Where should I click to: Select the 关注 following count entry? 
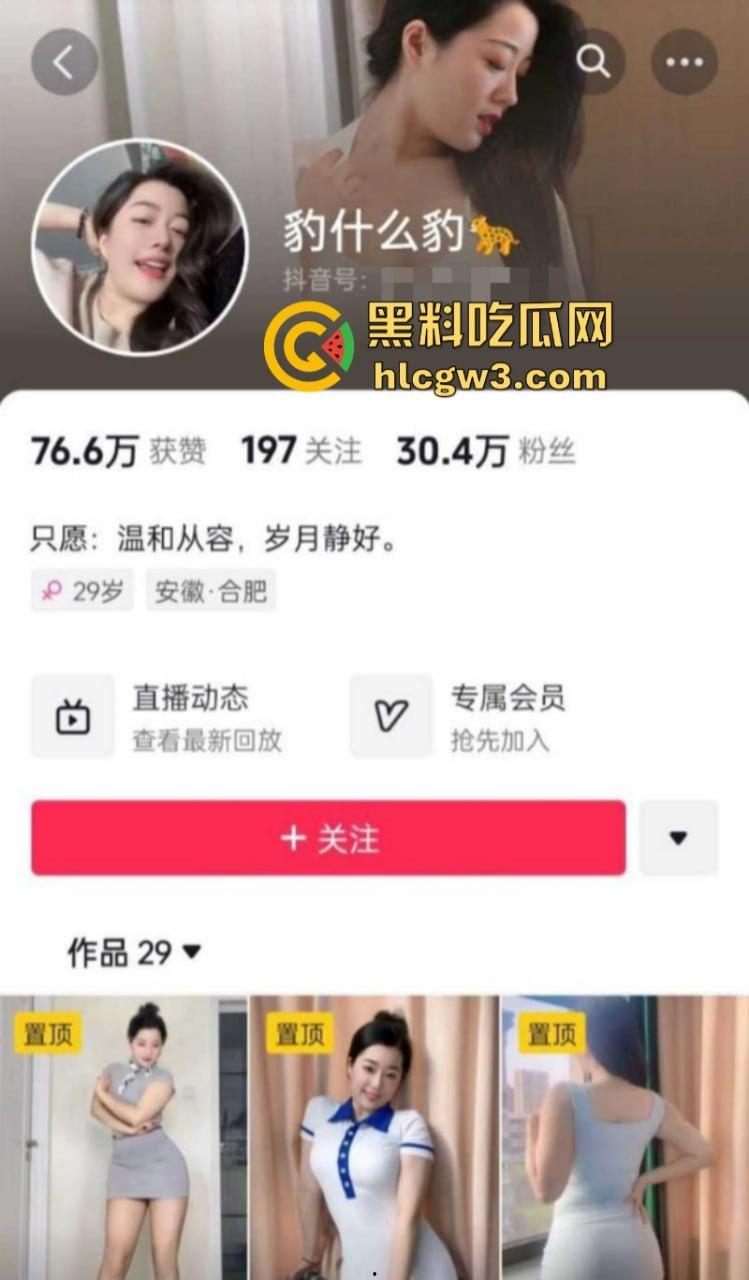point(300,451)
